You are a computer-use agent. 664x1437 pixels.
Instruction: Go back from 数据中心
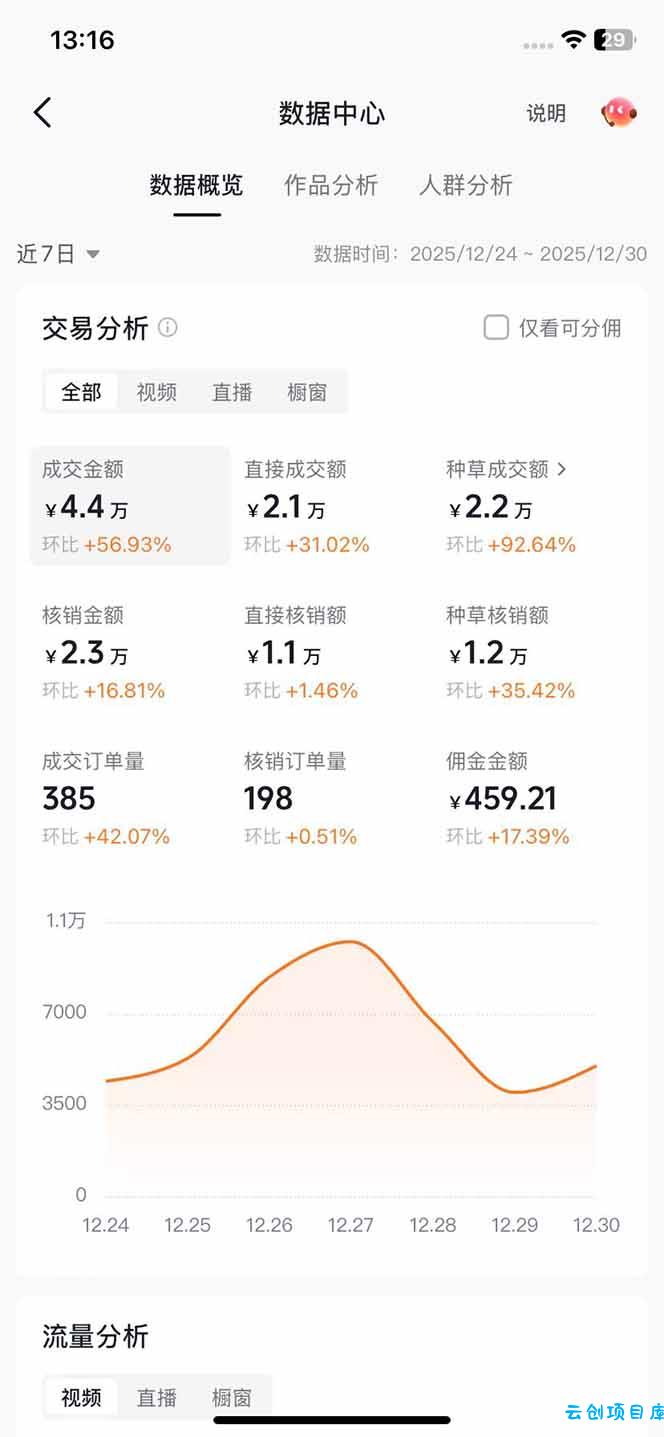point(42,113)
